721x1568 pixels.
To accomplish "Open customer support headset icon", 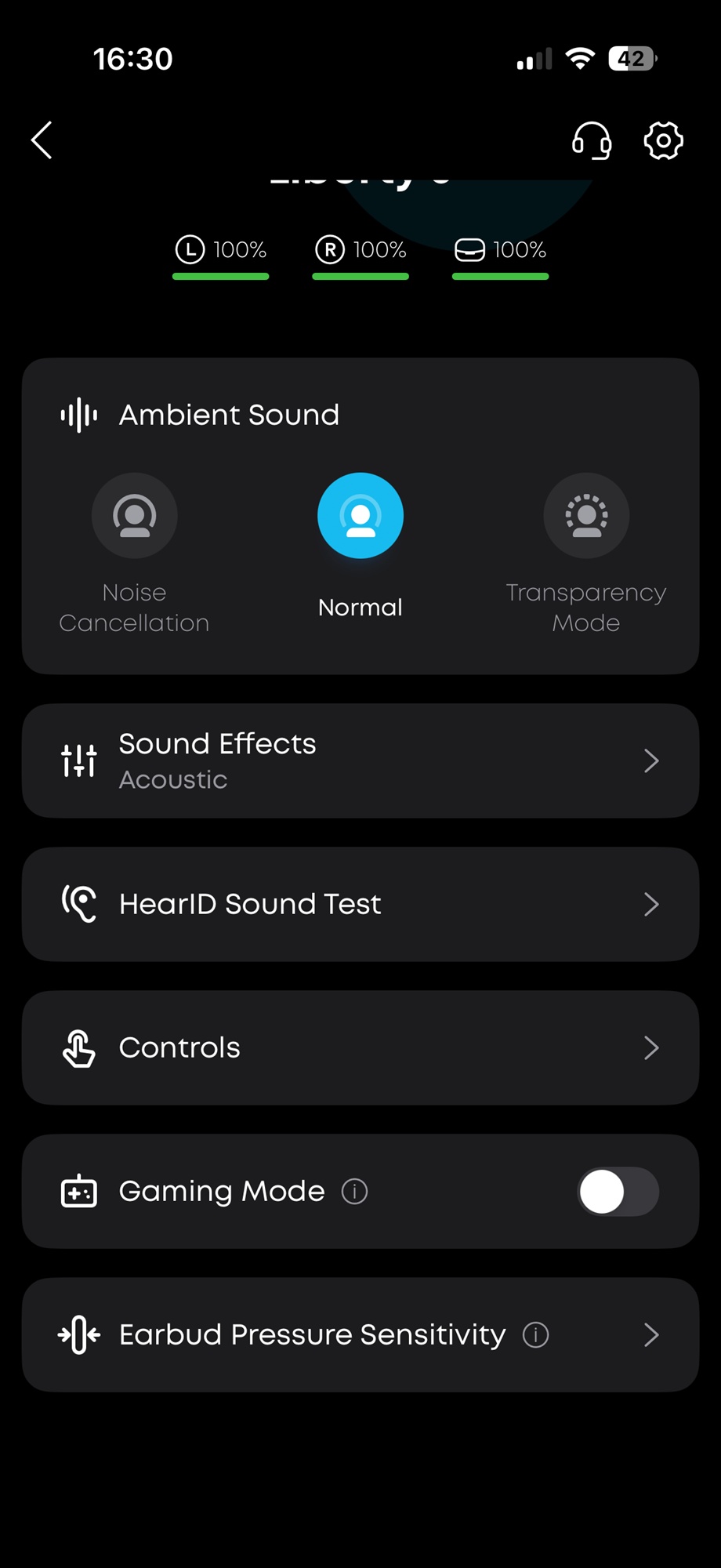I will (592, 141).
